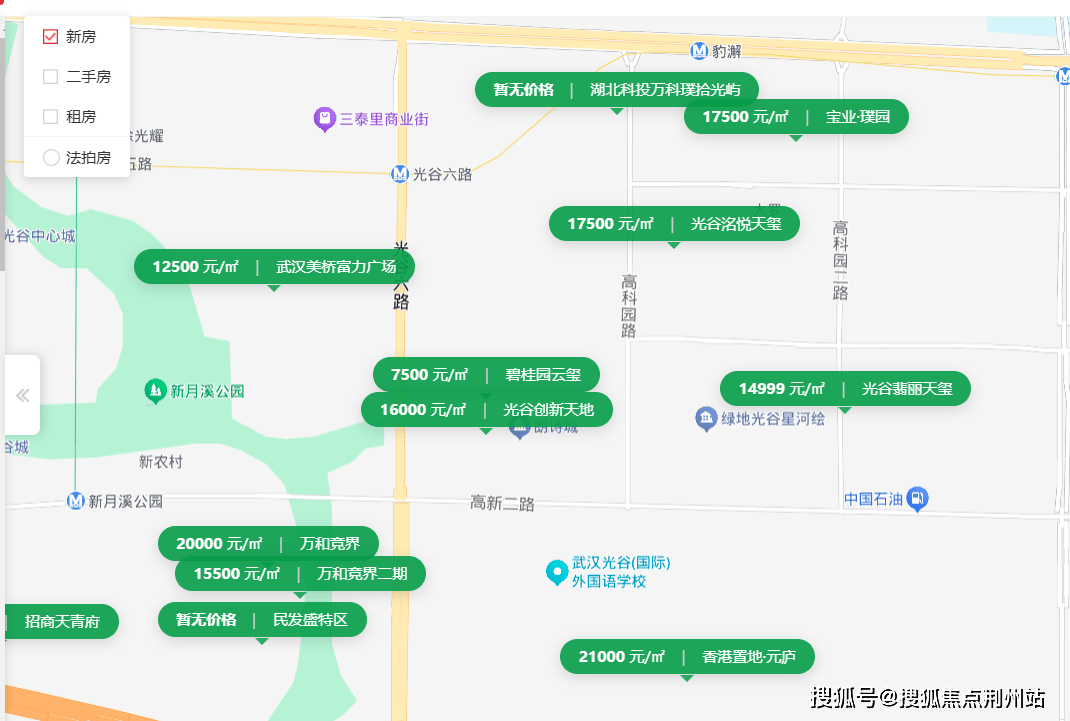Uncheck the 新房 checkbox

point(51,37)
